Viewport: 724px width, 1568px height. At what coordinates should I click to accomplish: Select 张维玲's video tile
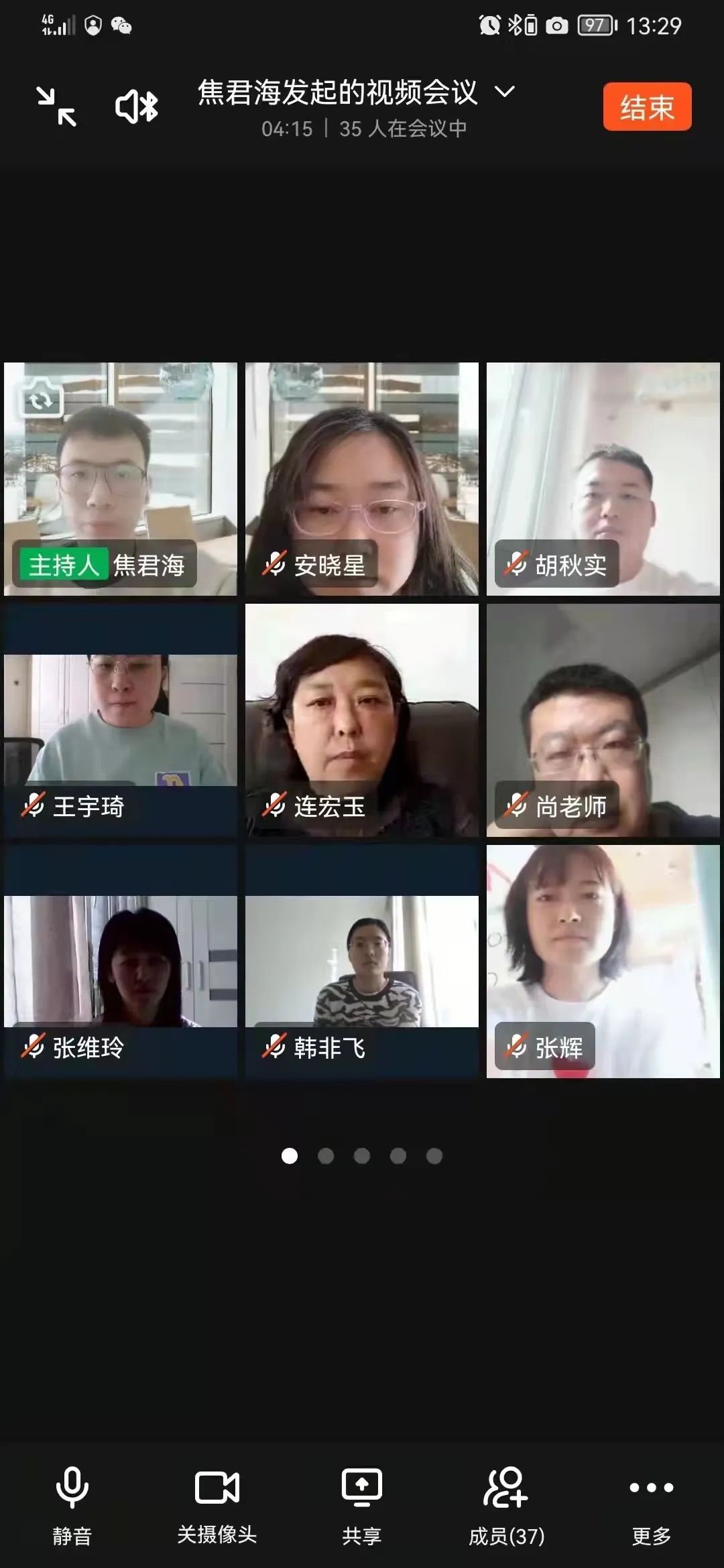click(x=121, y=962)
